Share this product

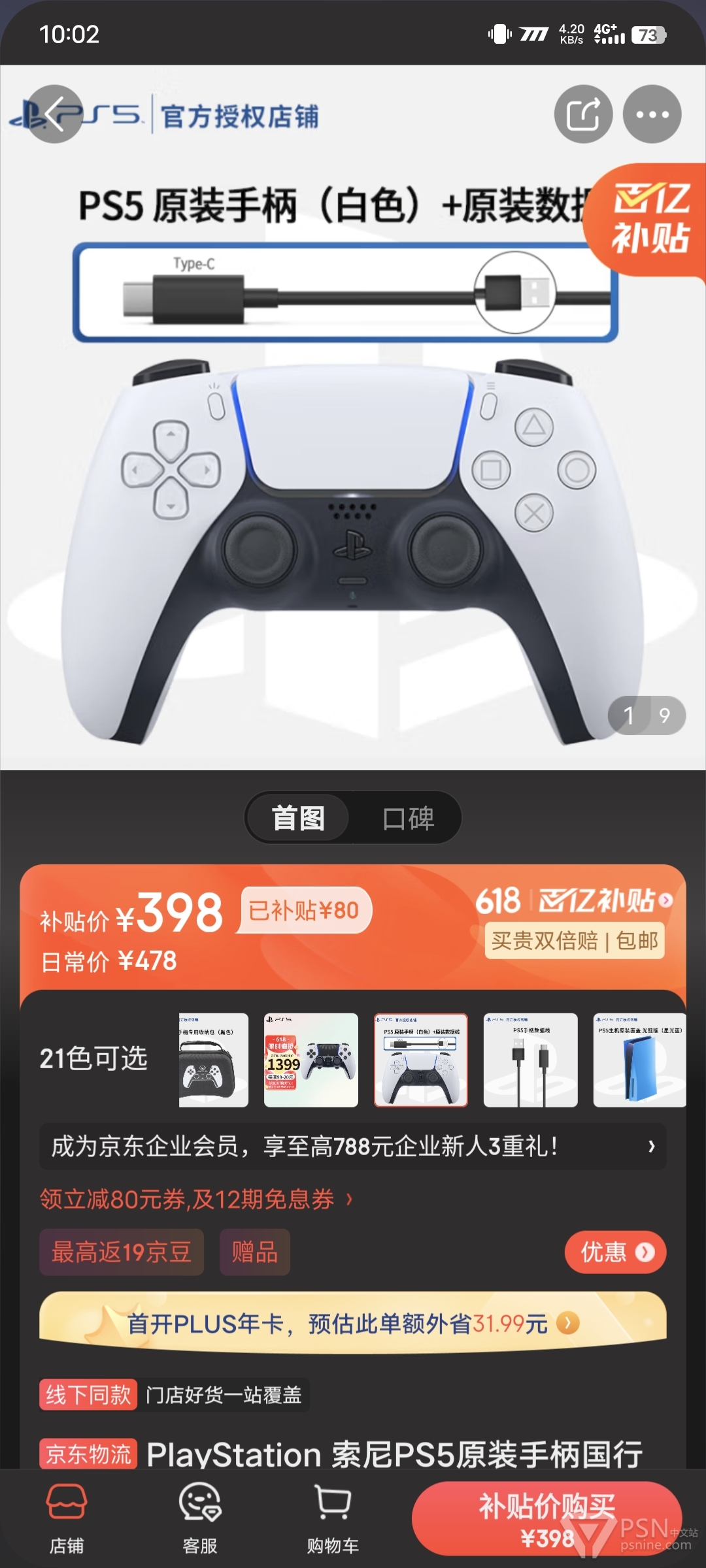pyautogui.click(x=584, y=114)
